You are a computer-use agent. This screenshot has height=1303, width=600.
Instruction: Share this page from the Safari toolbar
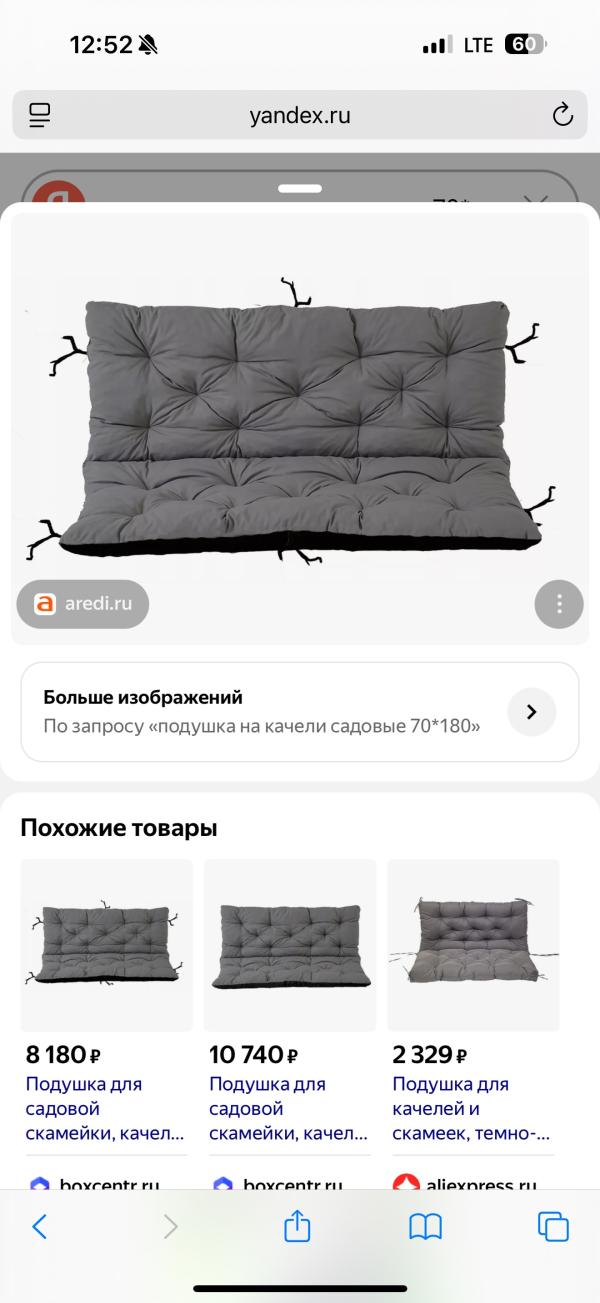click(297, 1226)
